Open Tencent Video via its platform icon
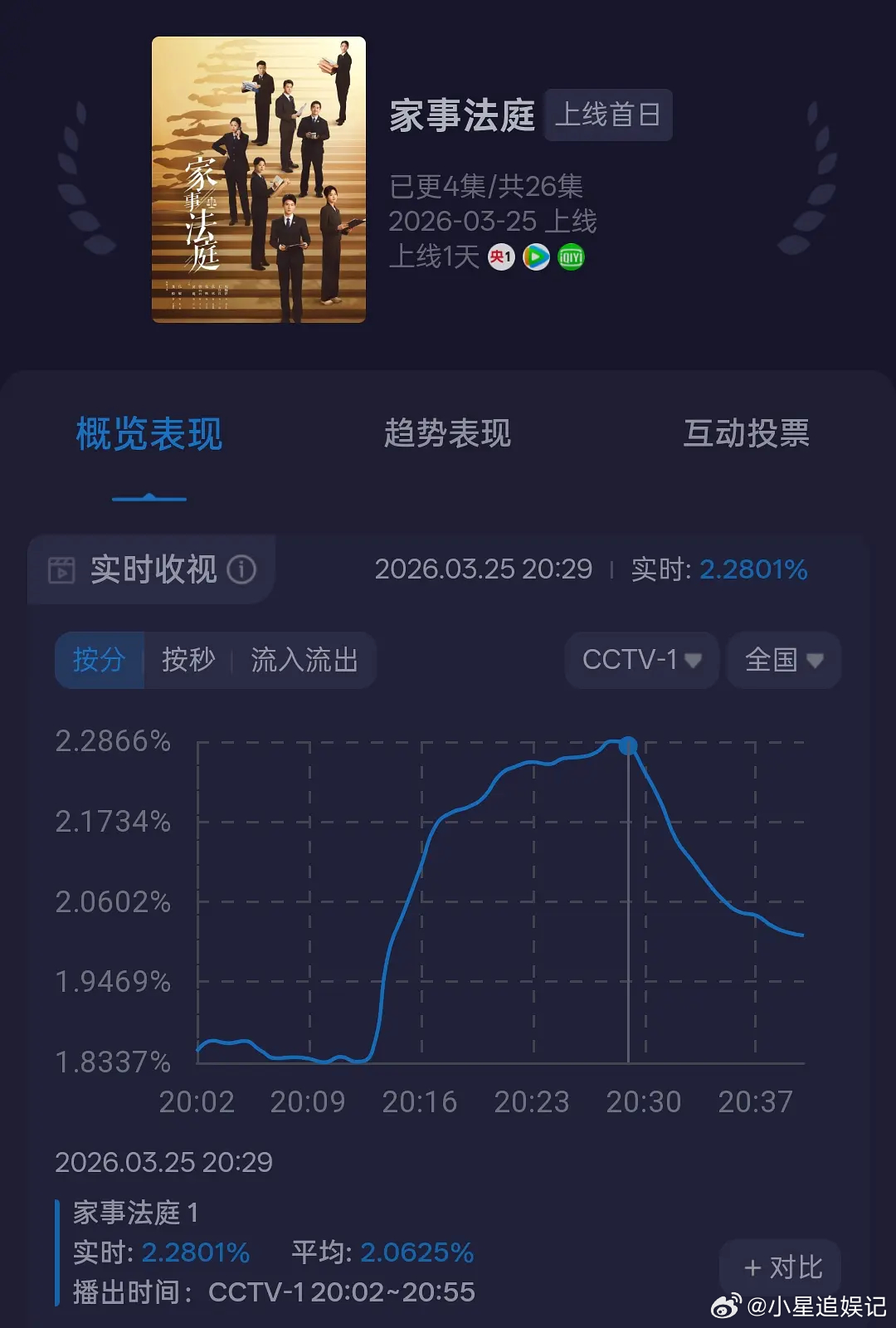The image size is (896, 1328). [x=534, y=256]
